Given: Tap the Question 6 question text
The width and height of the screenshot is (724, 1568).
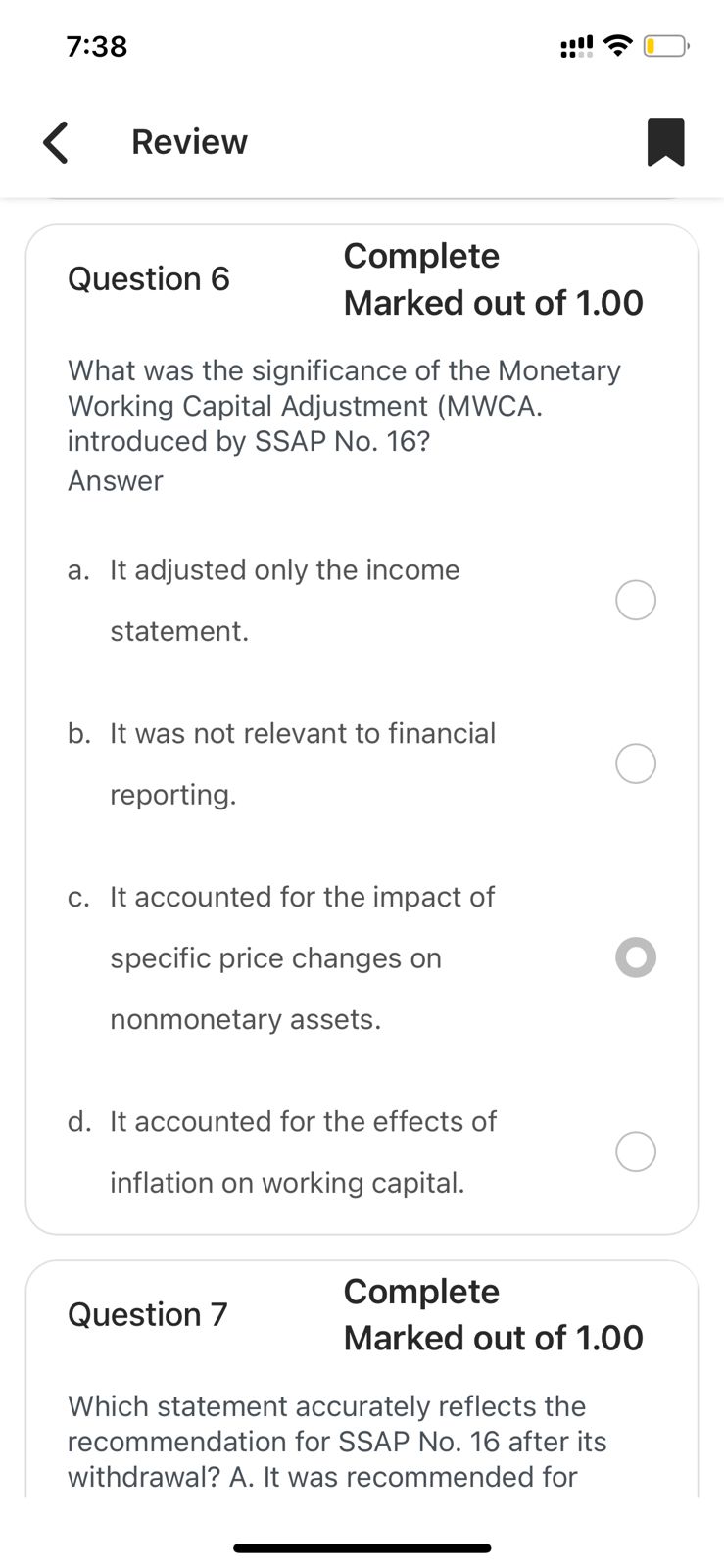Looking at the screenshot, I should (x=343, y=405).
